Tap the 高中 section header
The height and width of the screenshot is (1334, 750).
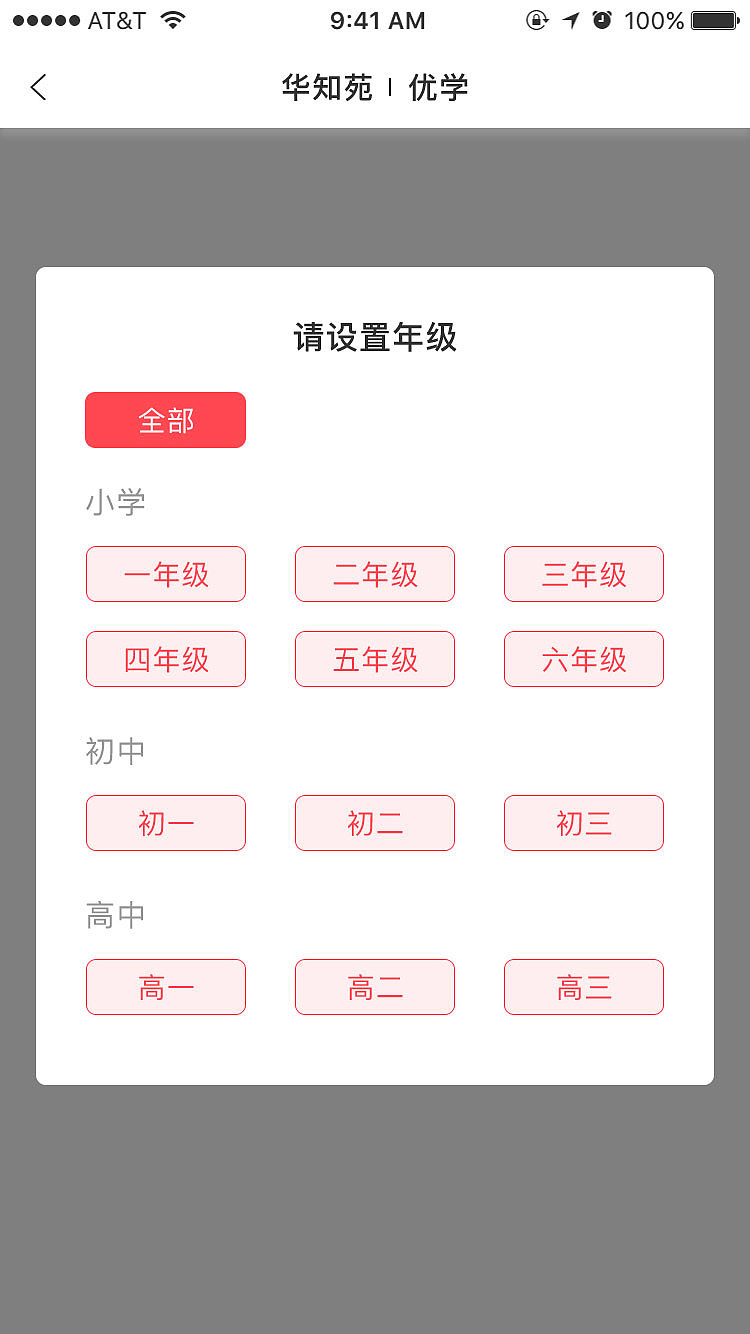(x=114, y=914)
